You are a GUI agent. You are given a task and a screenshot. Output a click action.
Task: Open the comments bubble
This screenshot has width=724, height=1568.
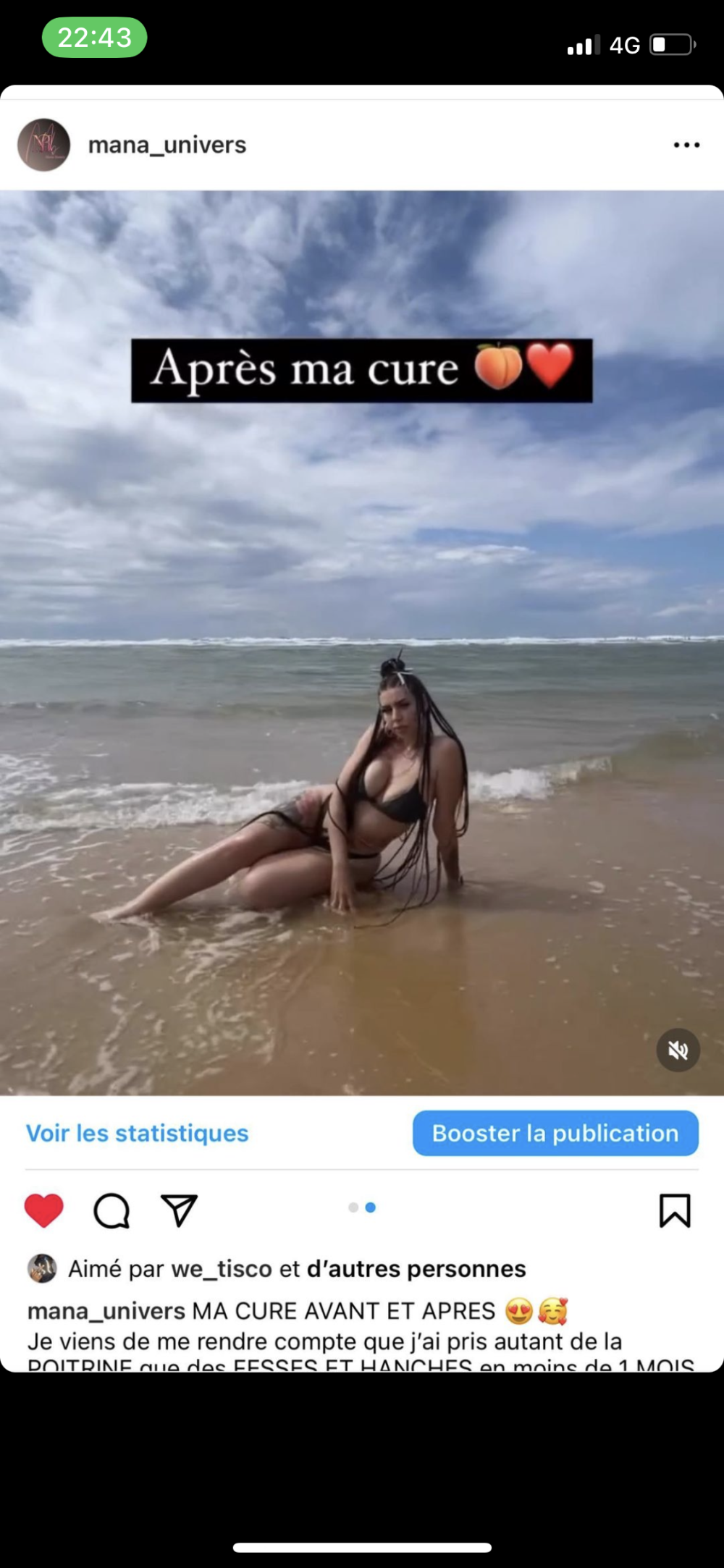[111, 1210]
